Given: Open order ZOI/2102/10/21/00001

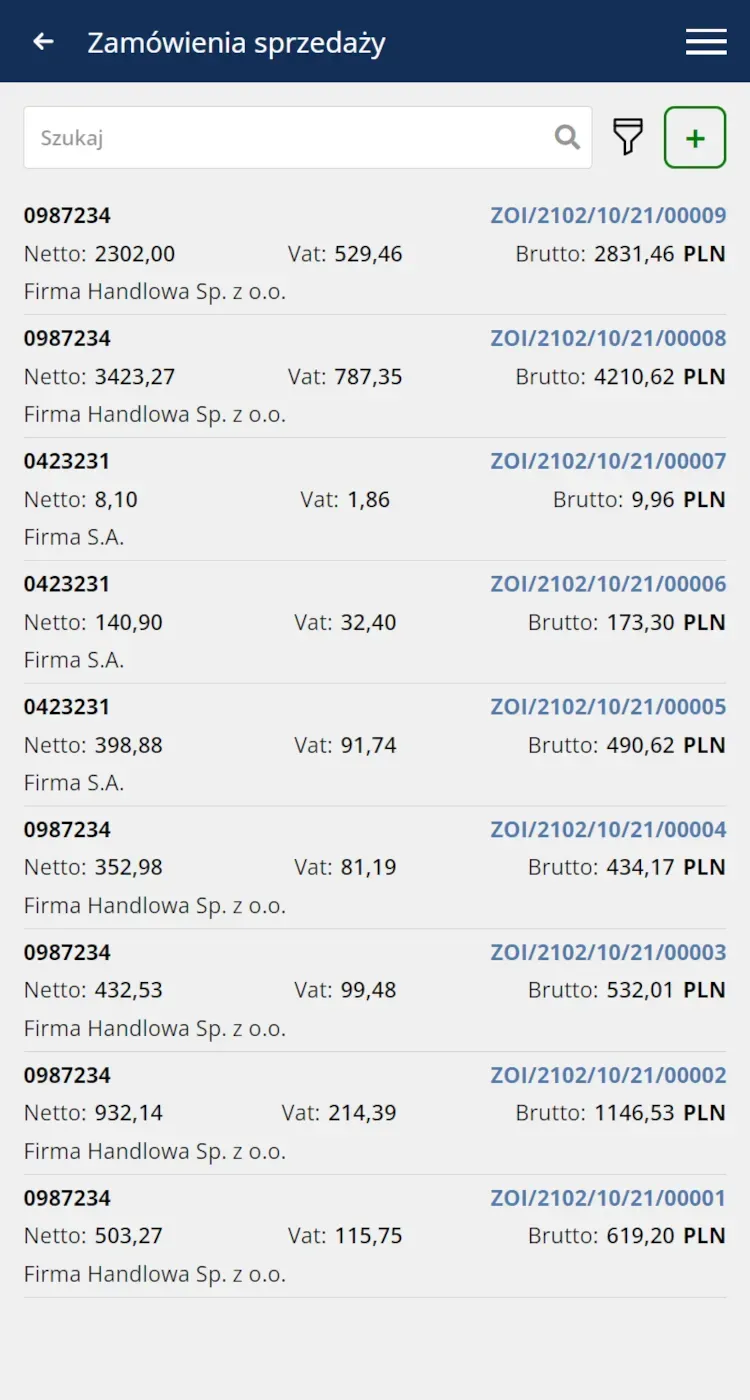Looking at the screenshot, I should 608,1198.
